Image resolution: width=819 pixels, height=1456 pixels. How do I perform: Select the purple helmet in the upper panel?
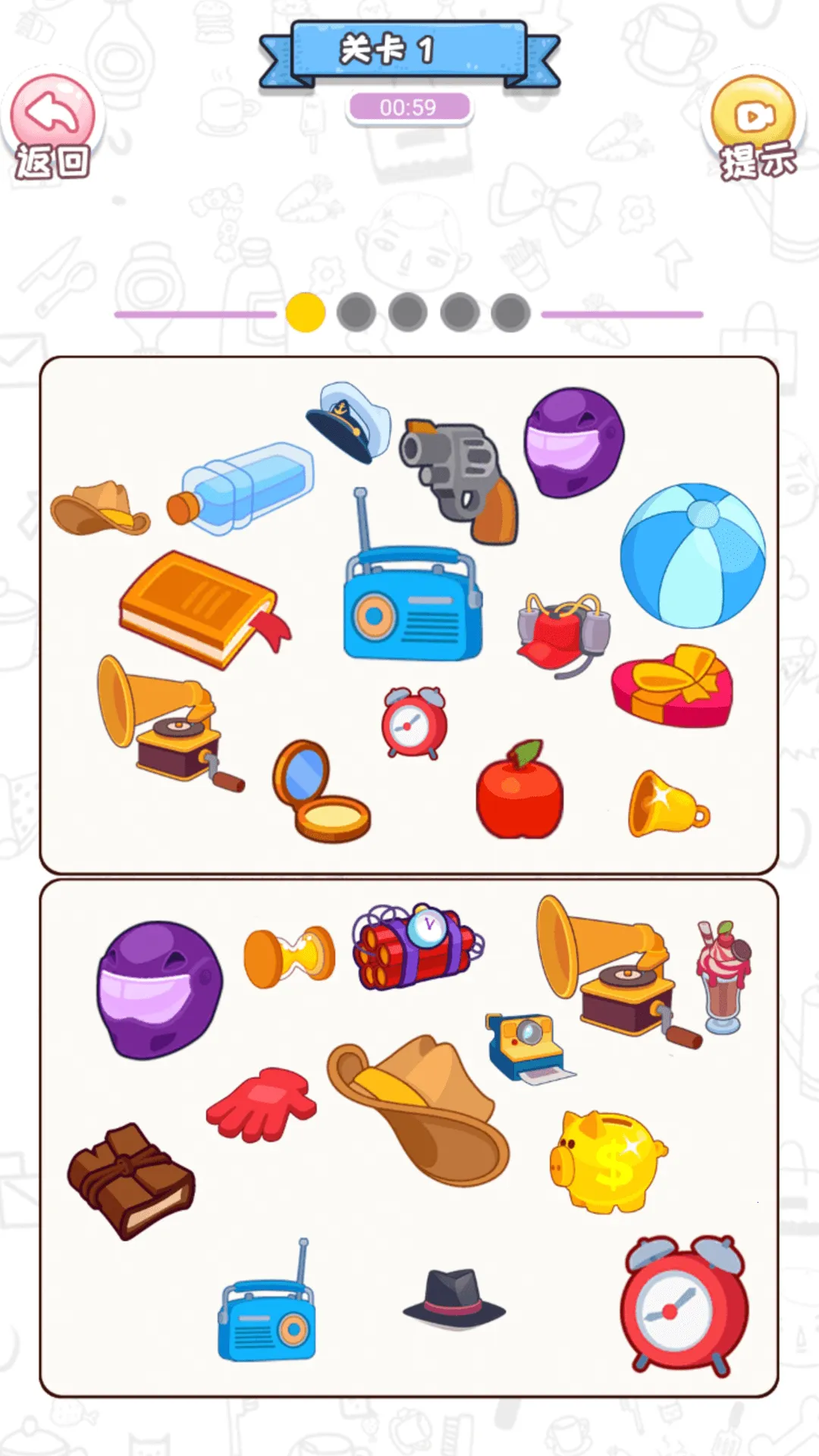click(x=574, y=442)
